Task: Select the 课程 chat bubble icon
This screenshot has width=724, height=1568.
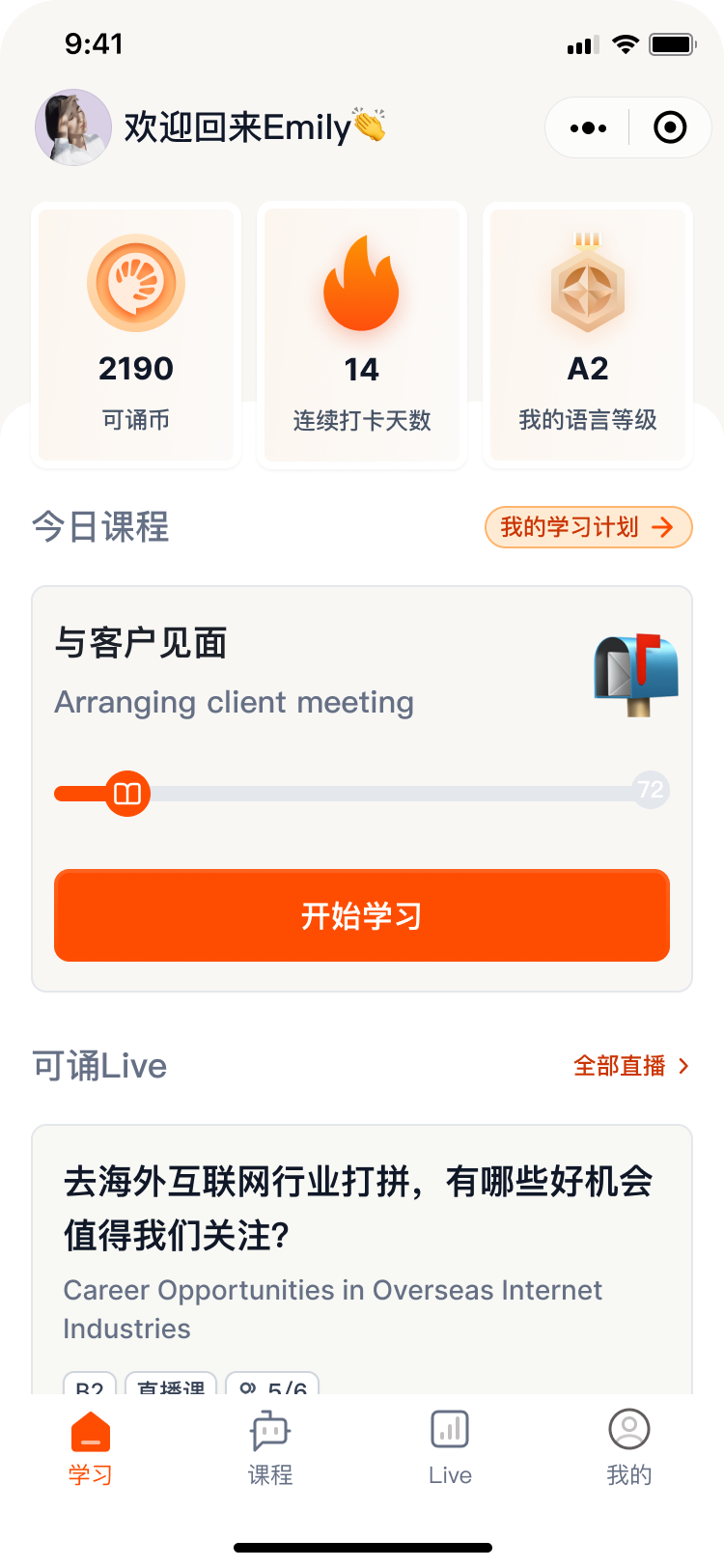Action: tap(269, 1427)
